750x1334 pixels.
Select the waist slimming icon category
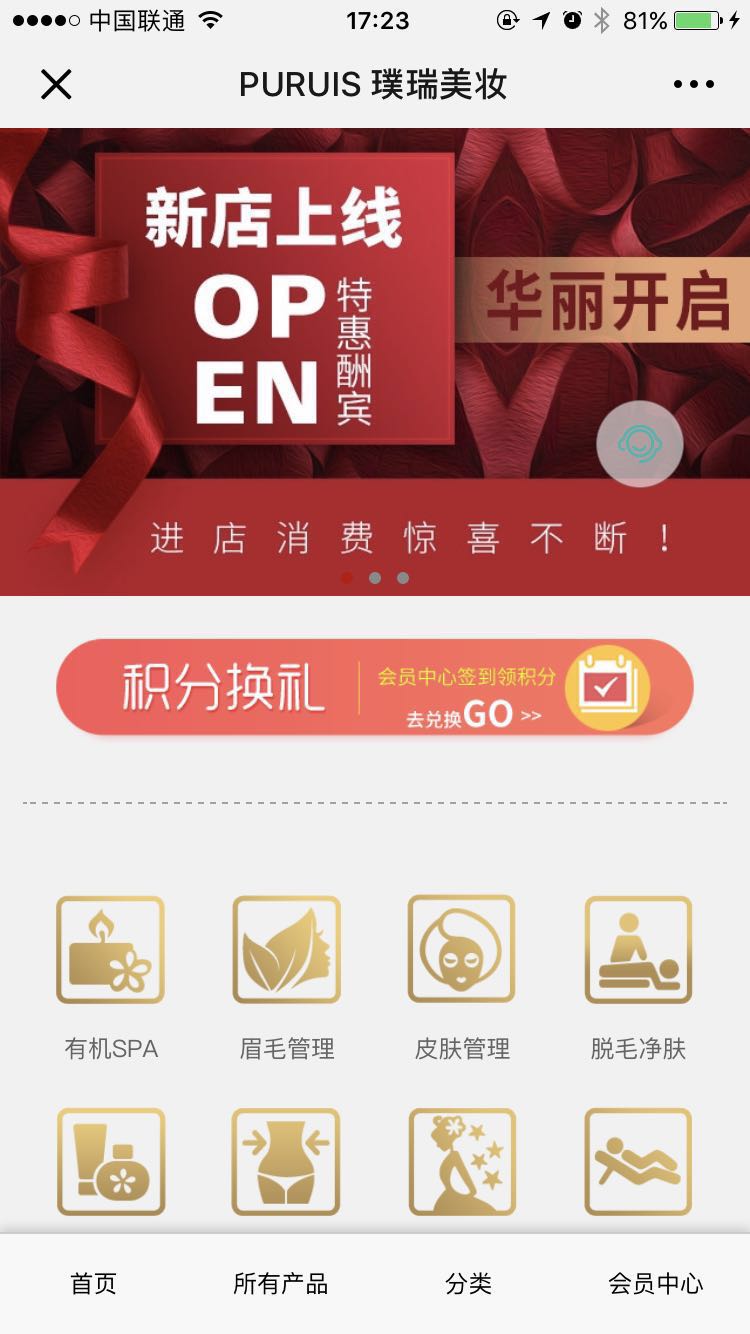point(287,1162)
